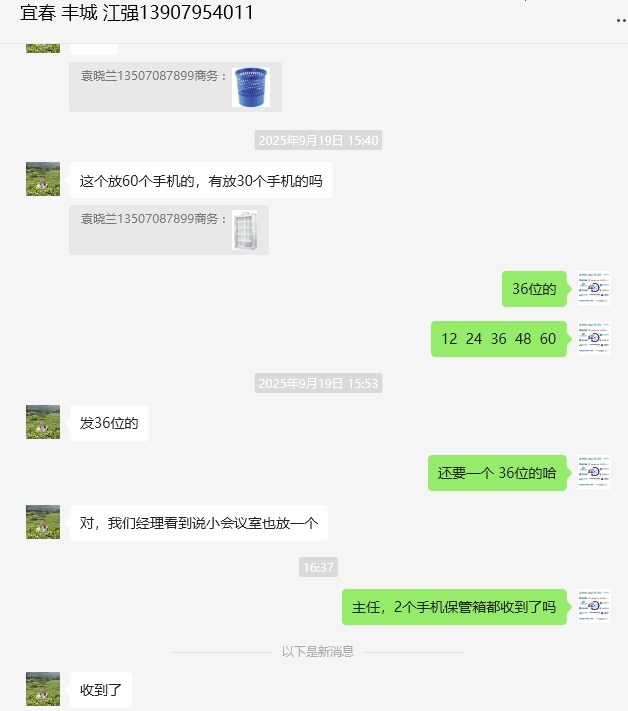Open the avatar beside '收到了' message

click(x=43, y=689)
